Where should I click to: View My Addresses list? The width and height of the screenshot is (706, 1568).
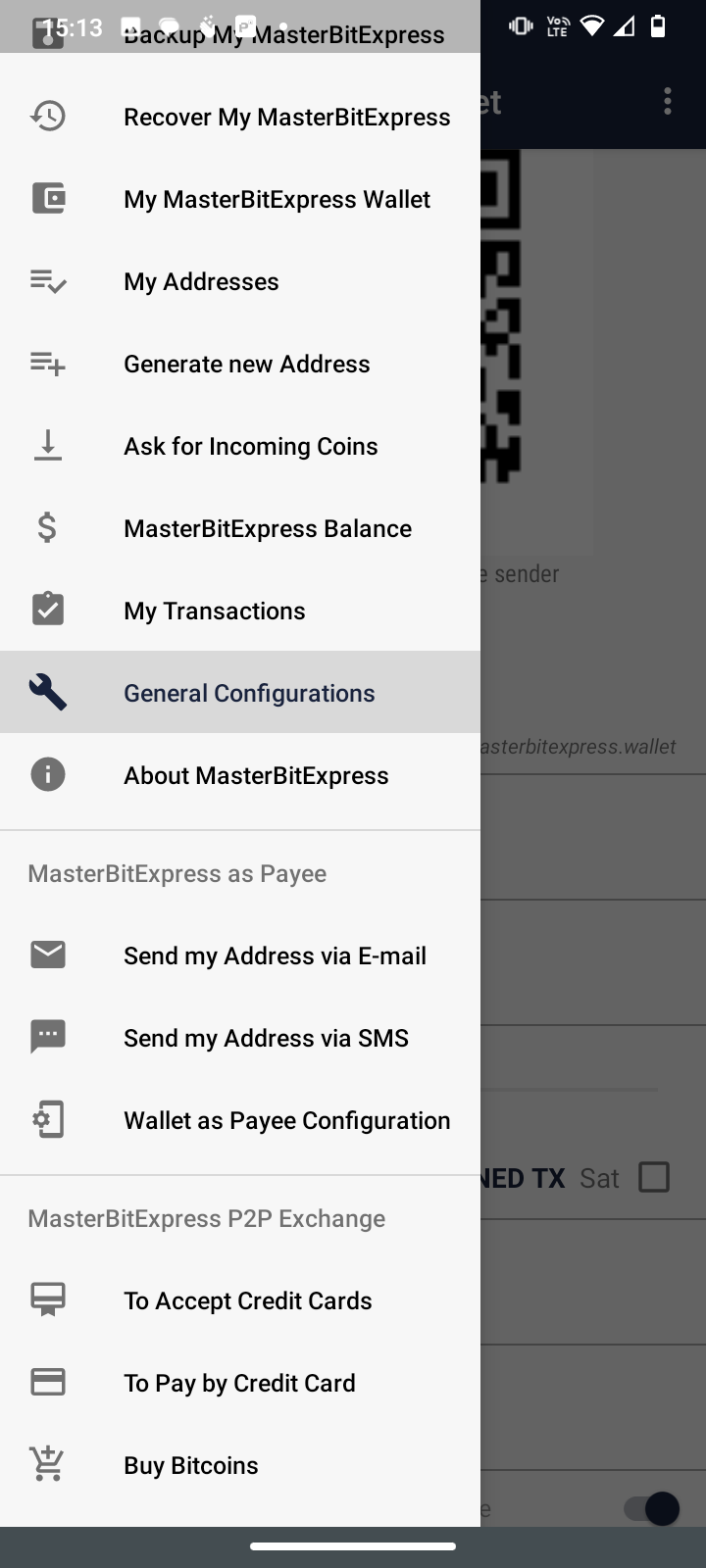[201, 282]
